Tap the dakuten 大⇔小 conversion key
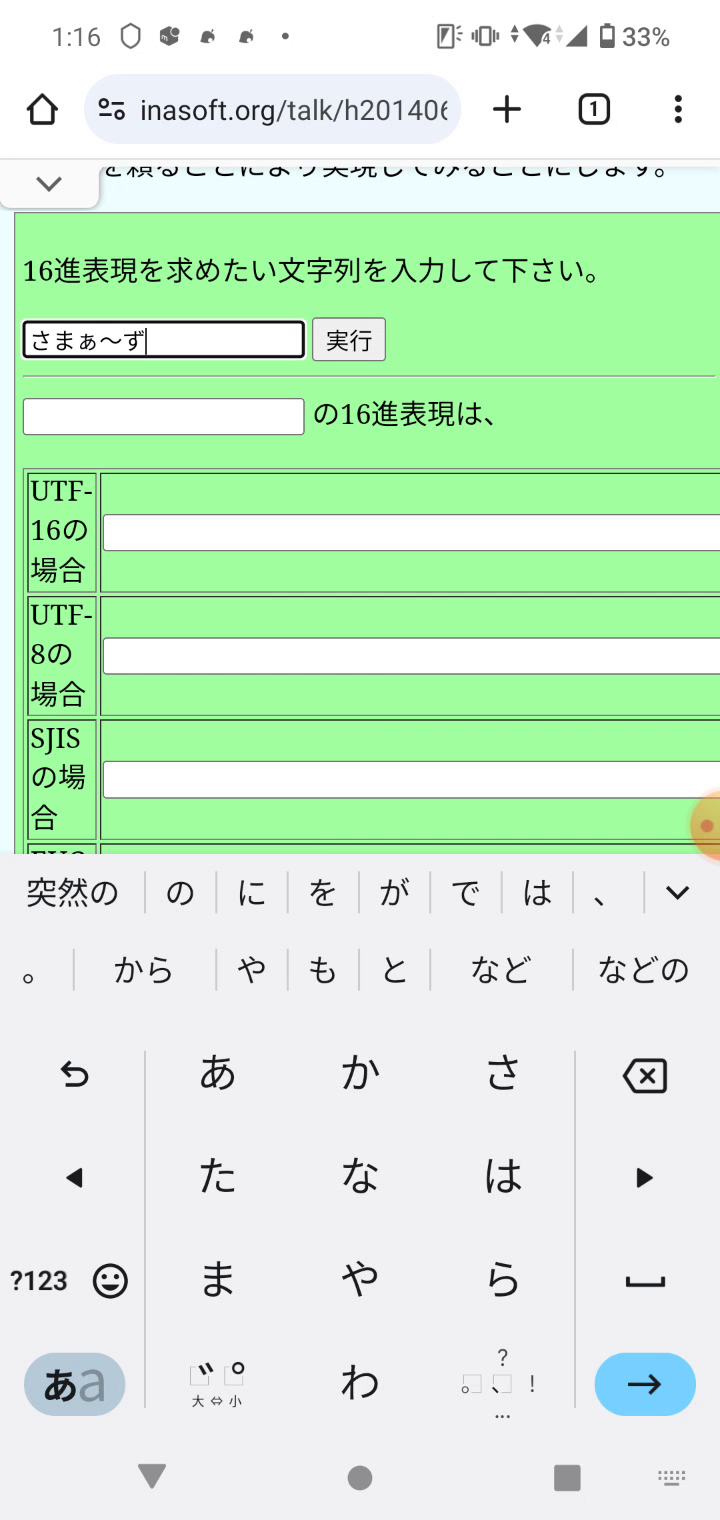This screenshot has height=1520, width=720. click(x=216, y=1384)
